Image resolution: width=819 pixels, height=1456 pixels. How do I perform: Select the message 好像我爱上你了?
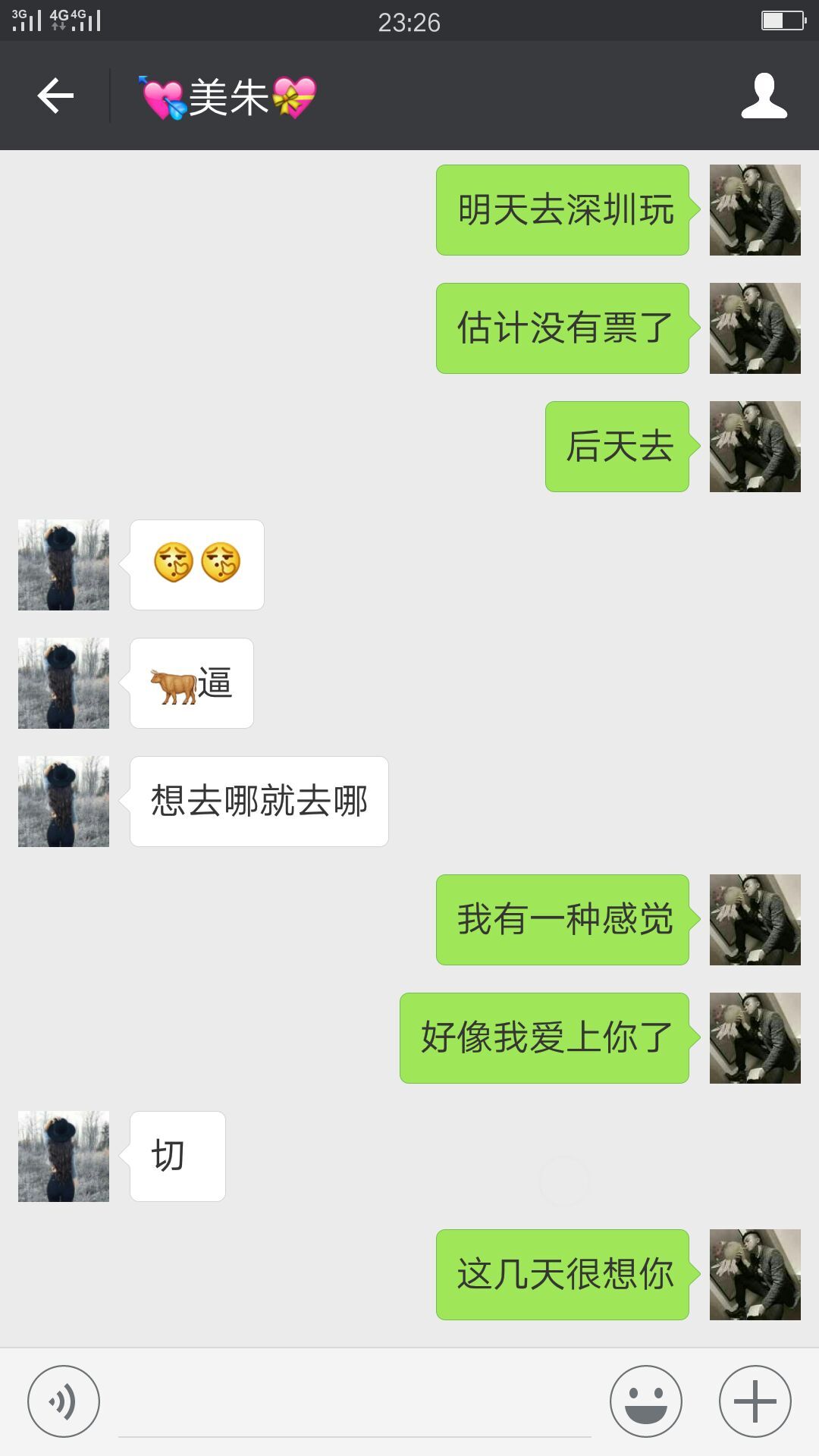coord(543,1037)
